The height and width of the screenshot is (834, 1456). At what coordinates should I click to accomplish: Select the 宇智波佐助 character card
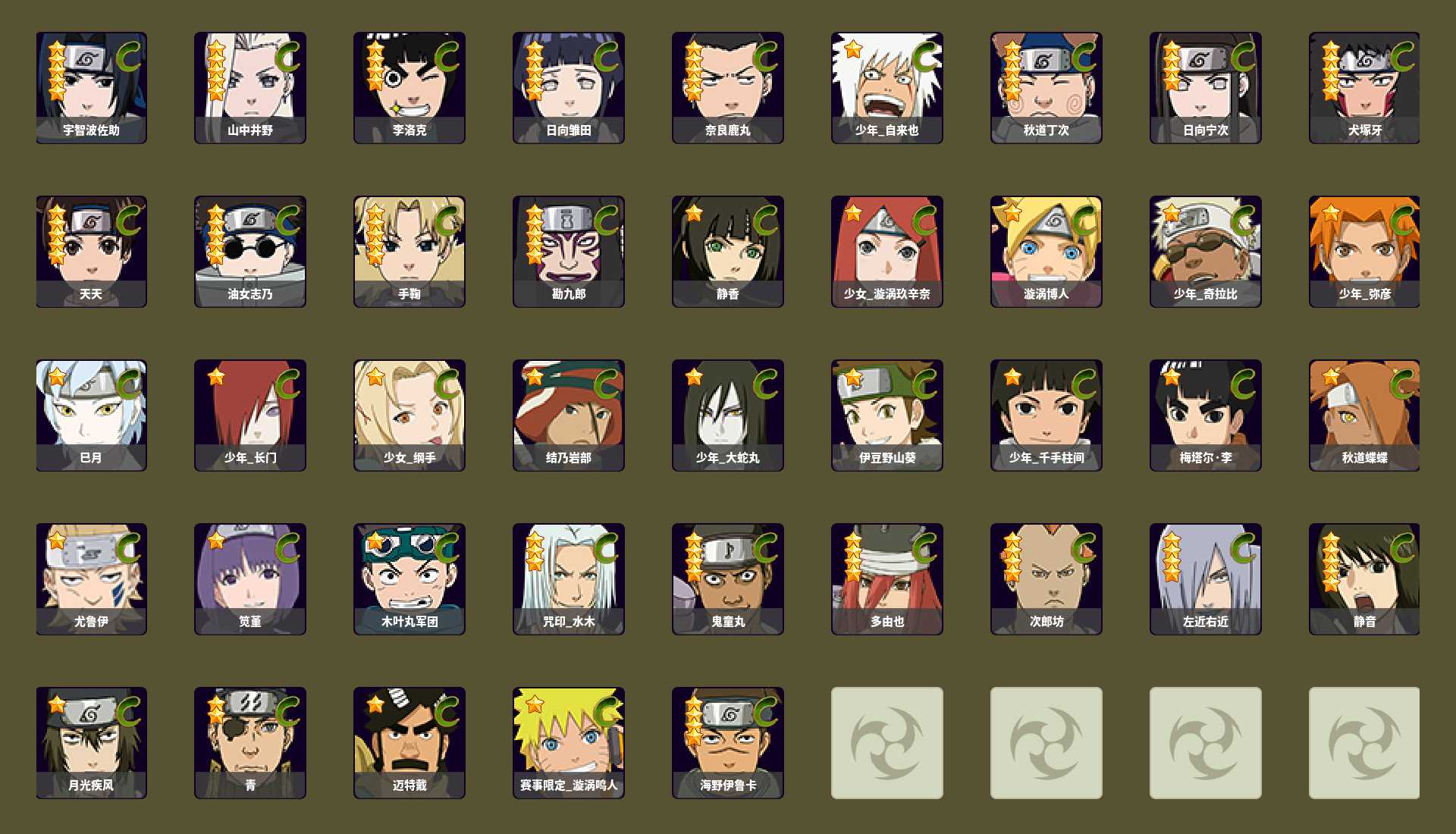coord(91,87)
